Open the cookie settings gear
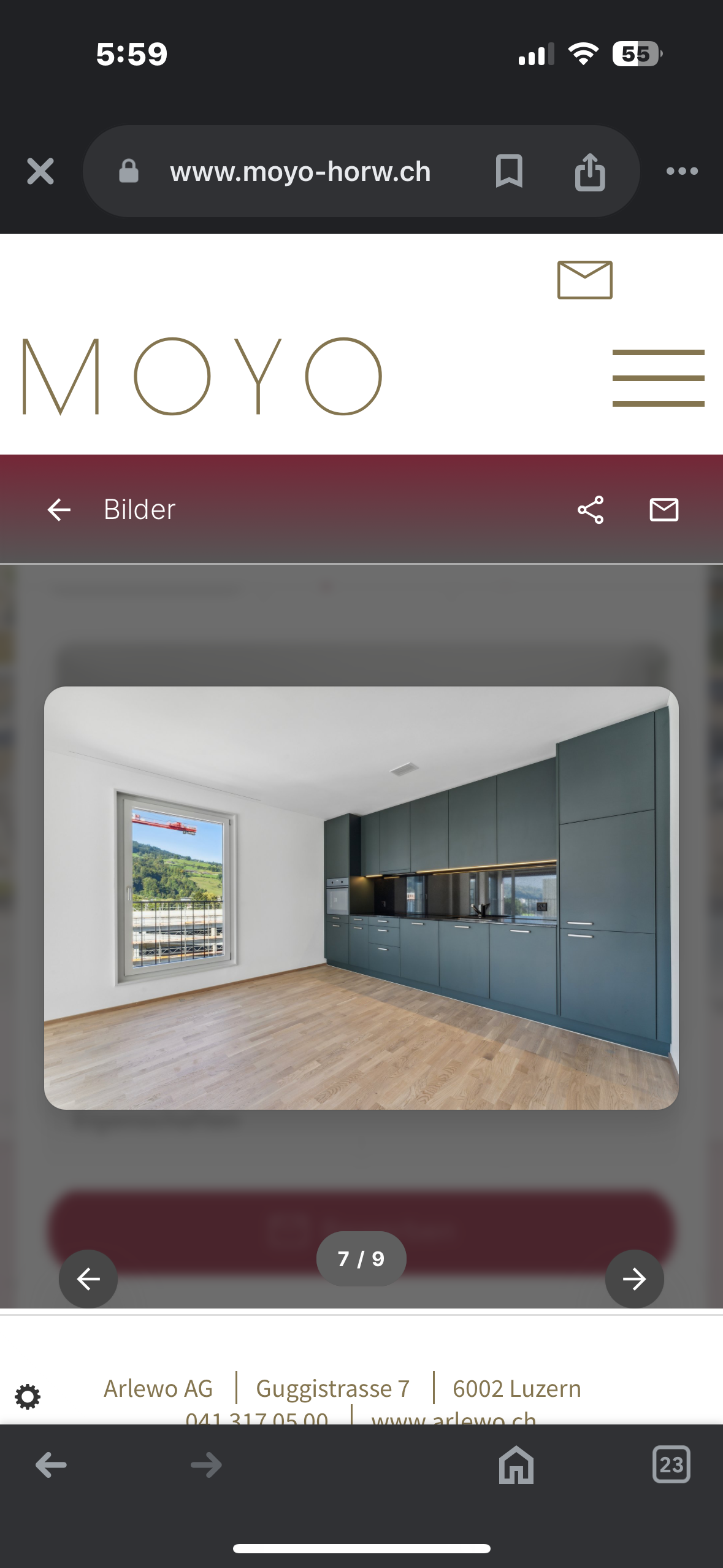The width and height of the screenshot is (723, 1568). [28, 1397]
